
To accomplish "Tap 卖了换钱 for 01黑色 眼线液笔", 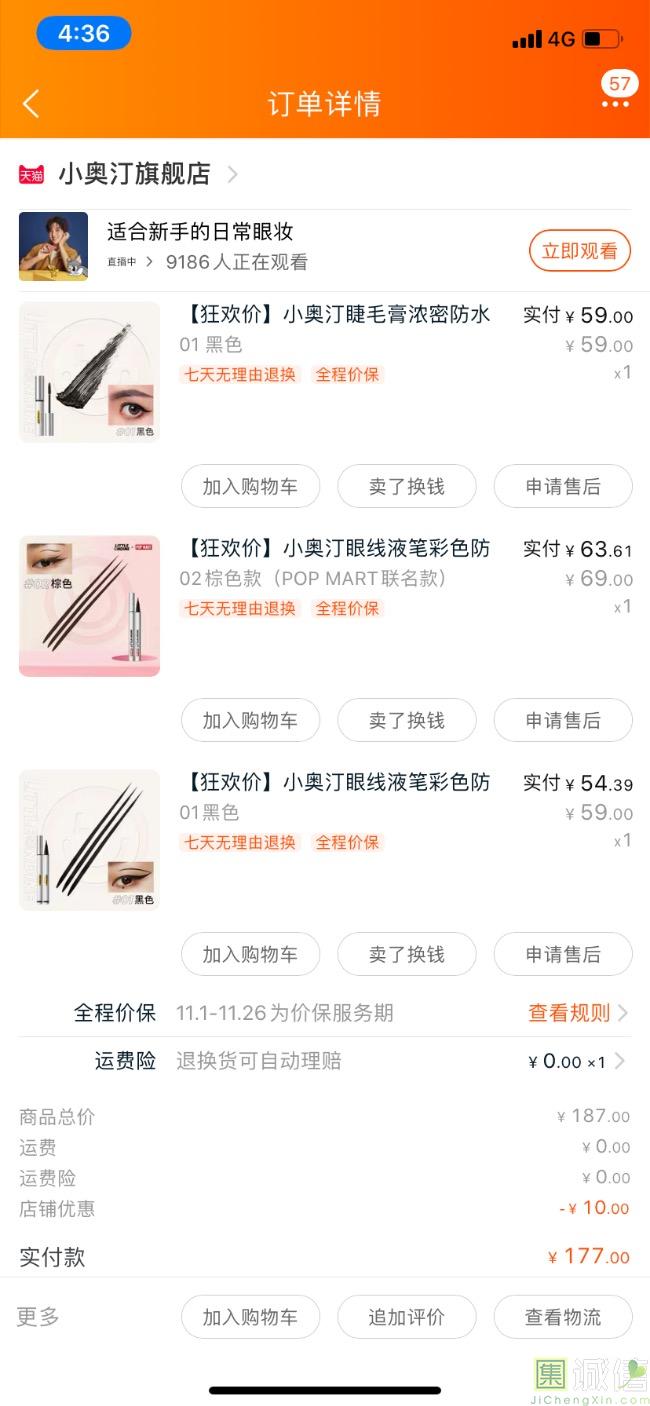I will pos(406,954).
